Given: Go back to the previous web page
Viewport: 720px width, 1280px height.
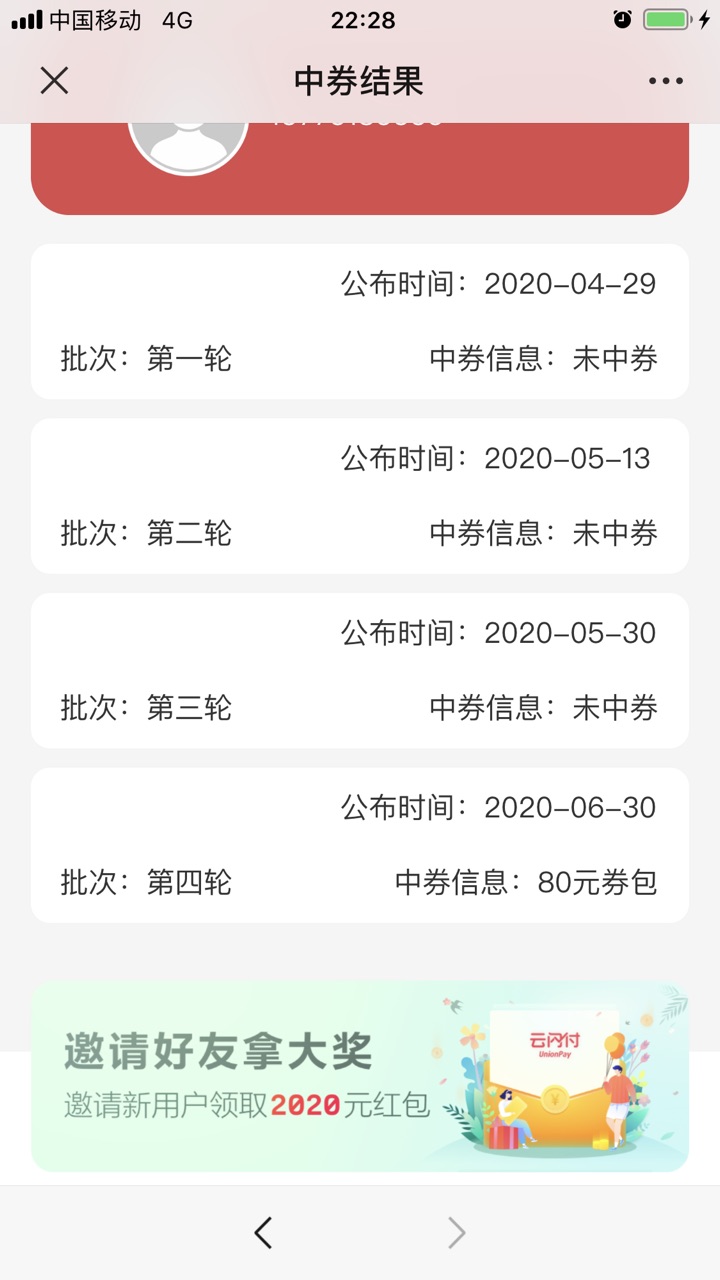Looking at the screenshot, I should [x=263, y=1233].
